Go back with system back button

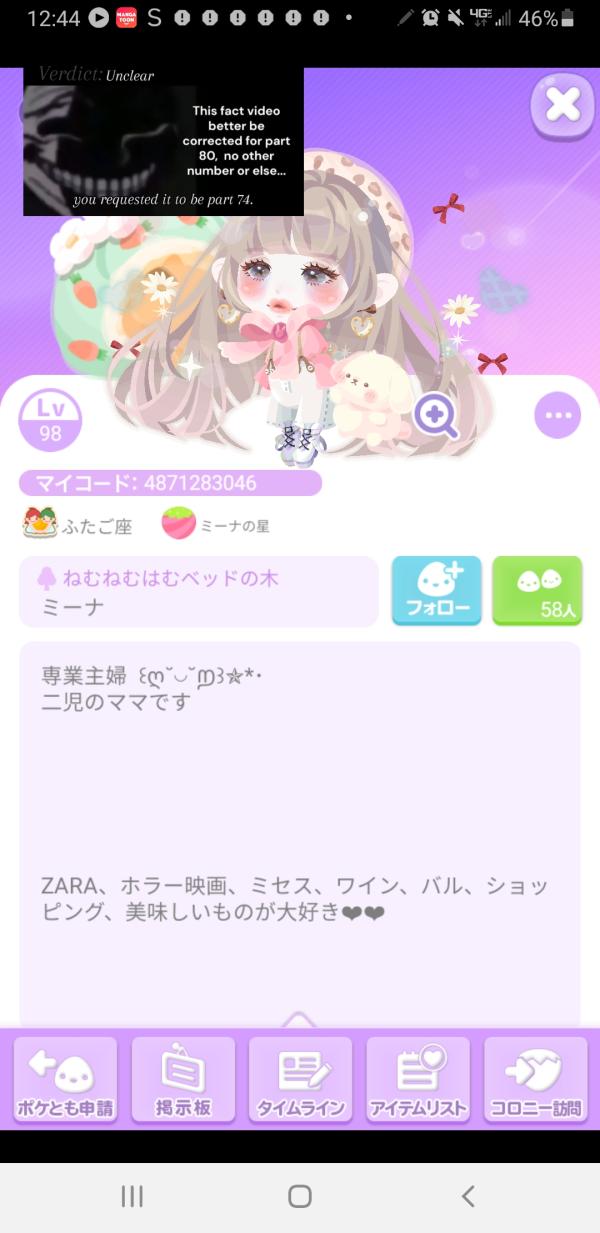point(467,1196)
